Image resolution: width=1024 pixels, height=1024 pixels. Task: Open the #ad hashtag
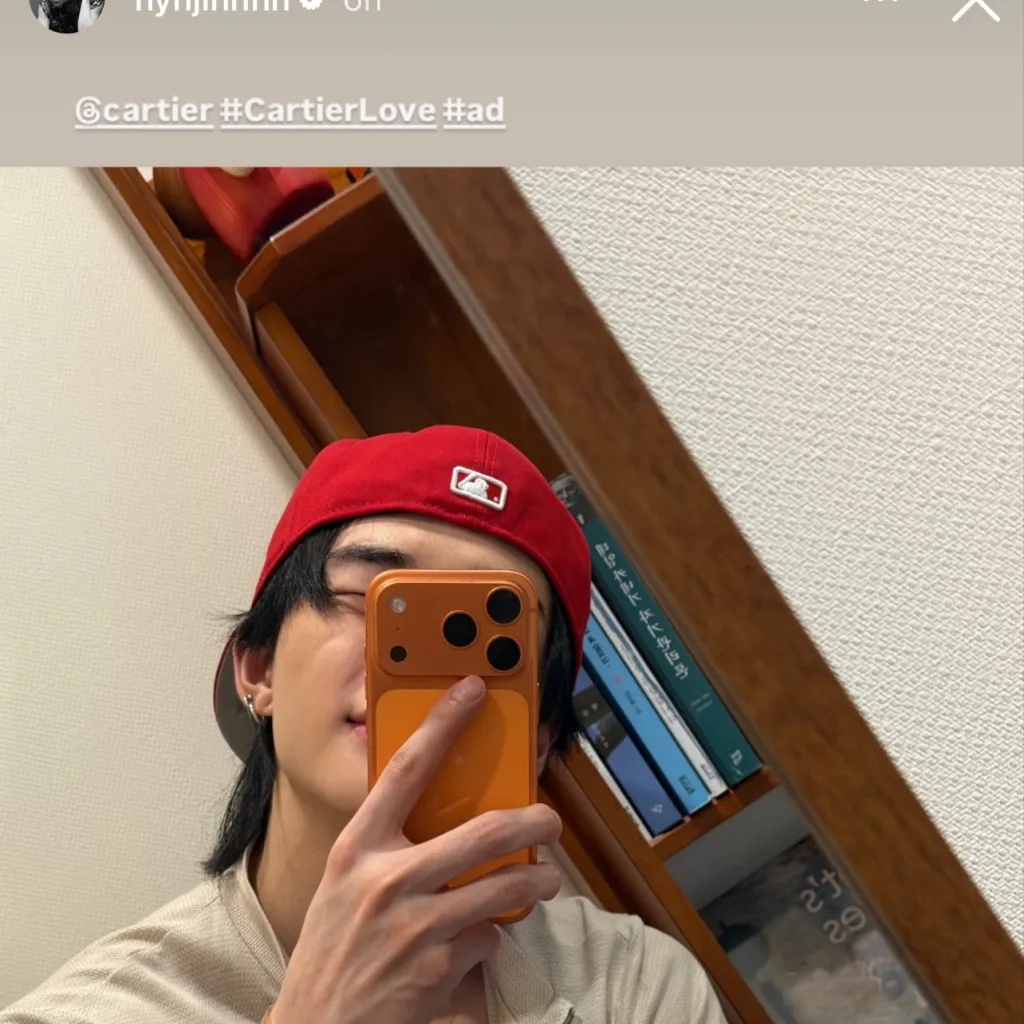pyautogui.click(x=473, y=111)
